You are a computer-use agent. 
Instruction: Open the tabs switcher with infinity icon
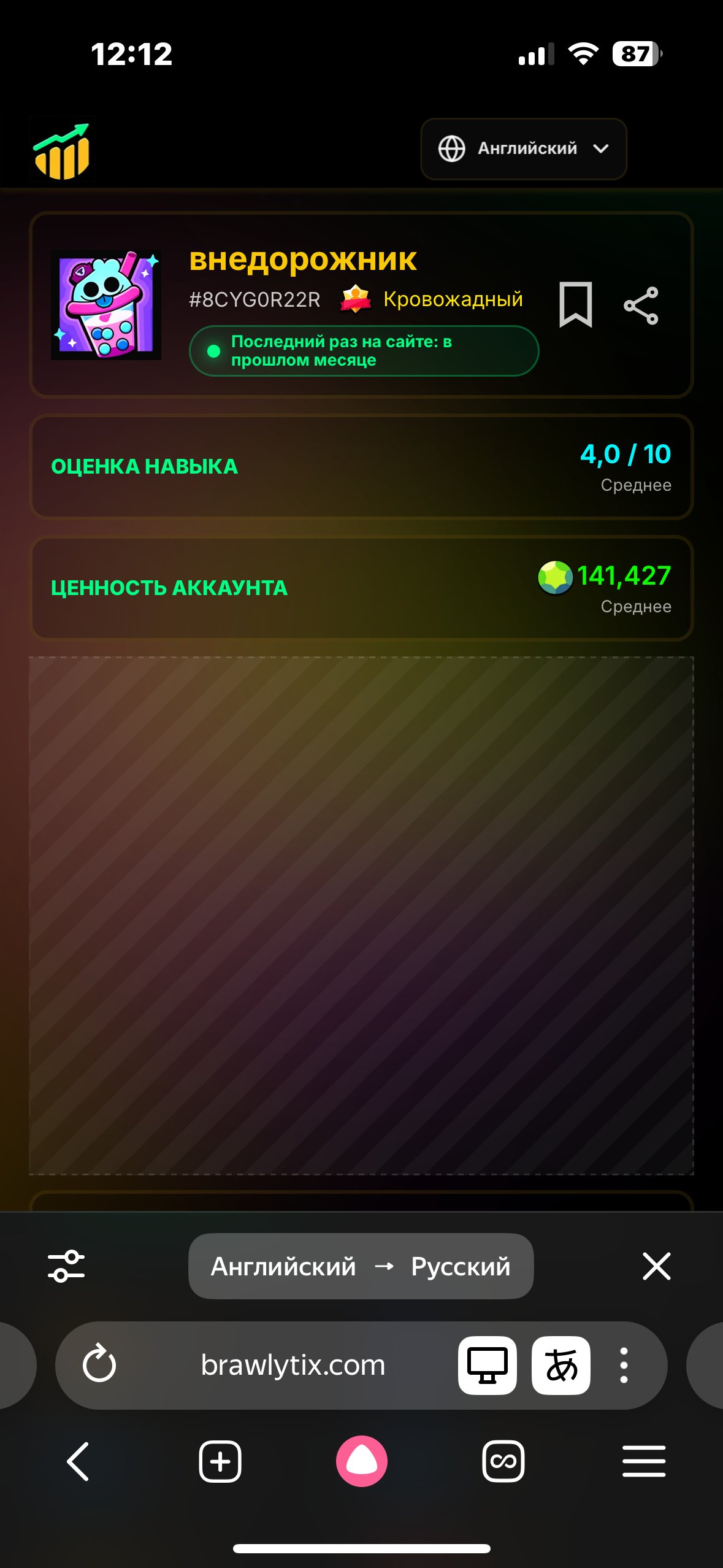pyautogui.click(x=503, y=1461)
